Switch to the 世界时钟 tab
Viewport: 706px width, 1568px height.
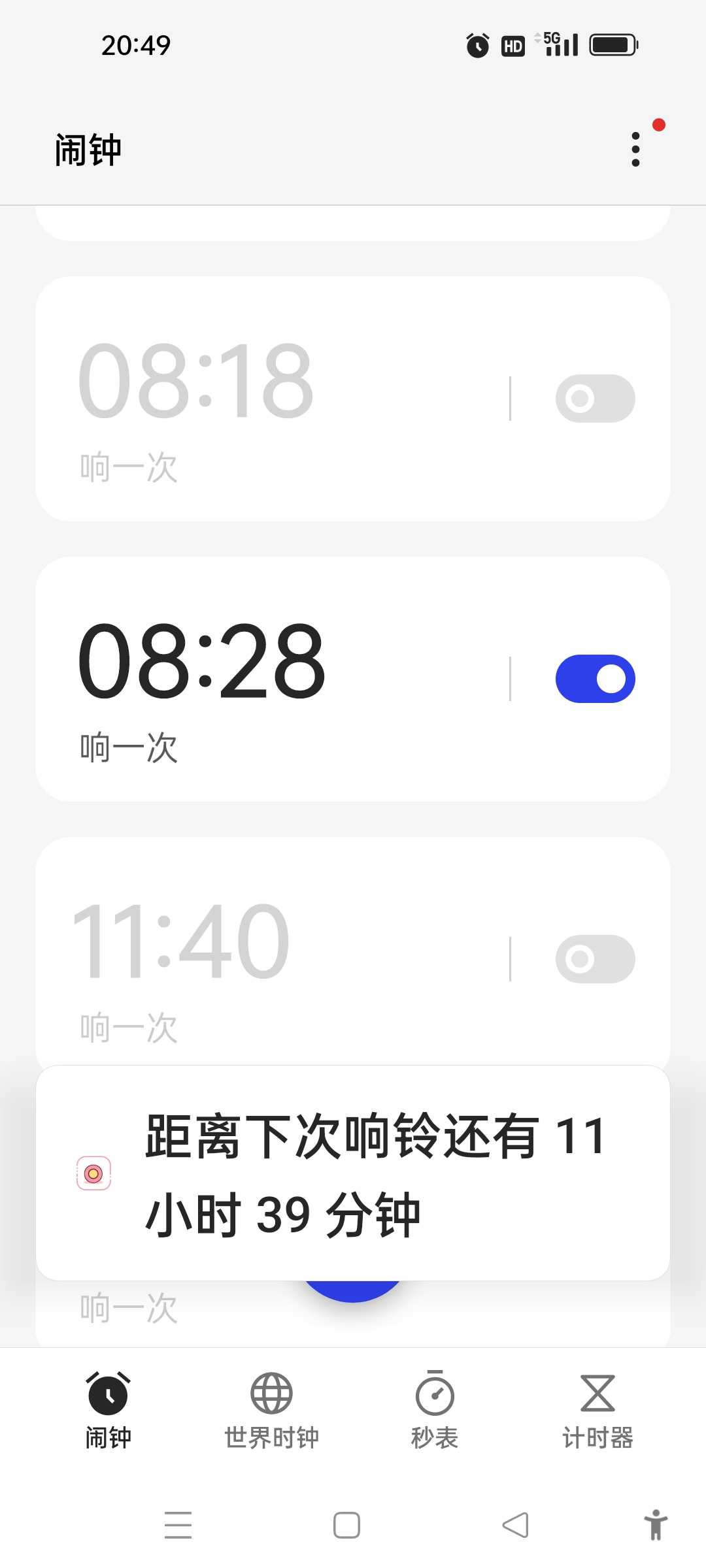click(271, 1410)
